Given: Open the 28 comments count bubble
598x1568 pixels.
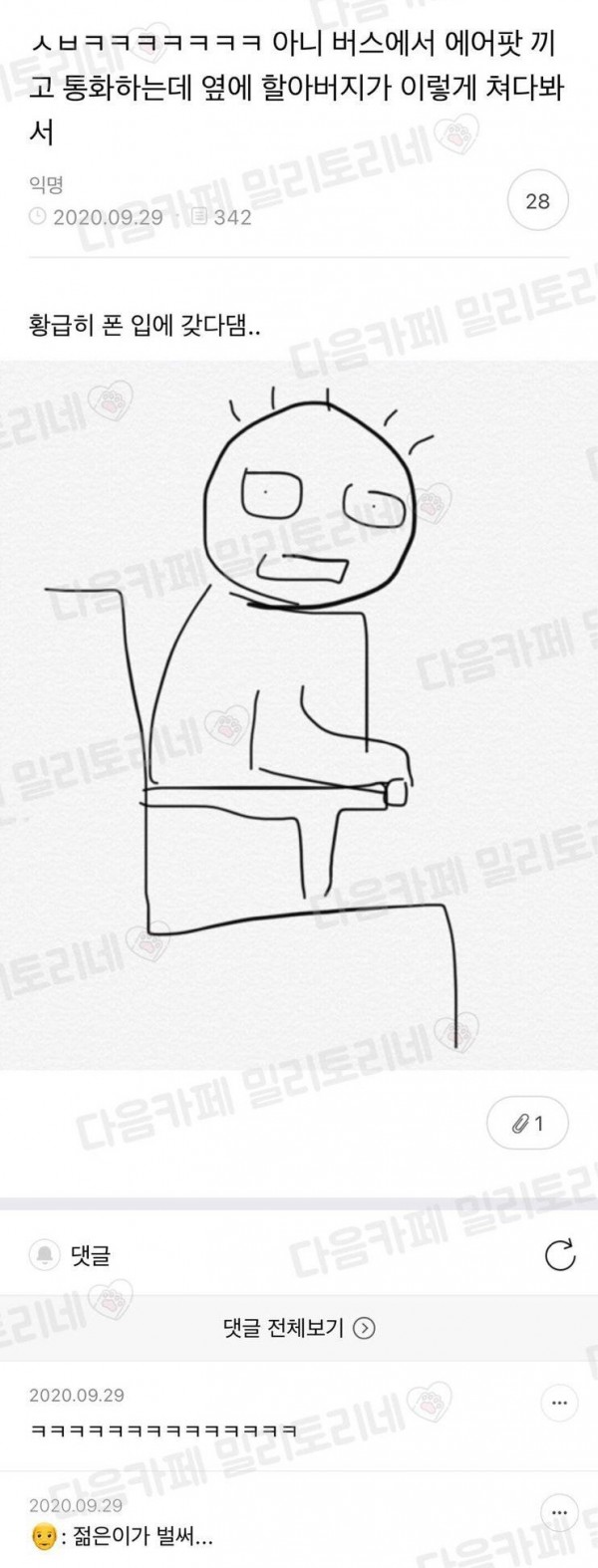Looking at the screenshot, I should [x=537, y=202].
